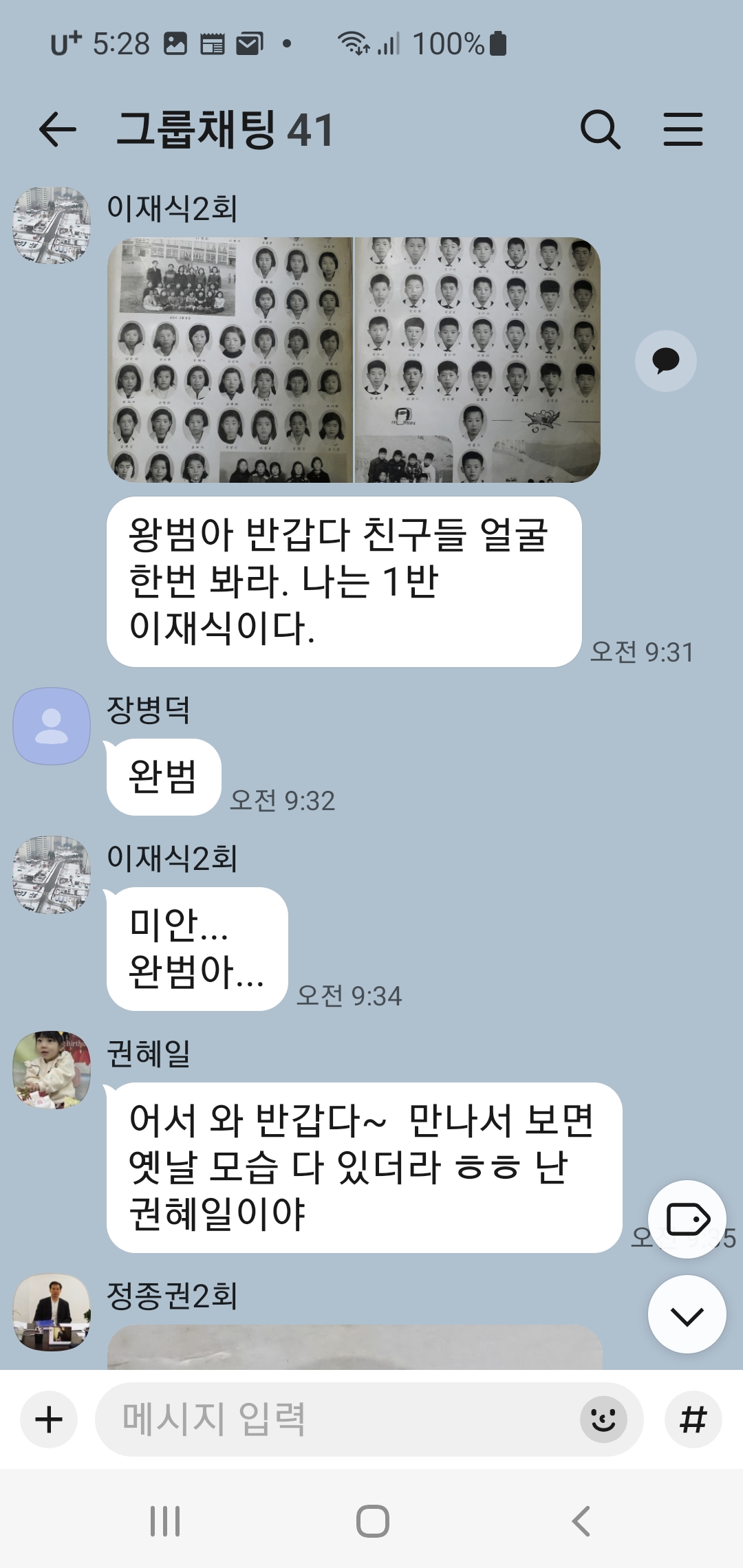View 장병덕's profile picture
This screenshot has height=1568, width=743.
52,726
